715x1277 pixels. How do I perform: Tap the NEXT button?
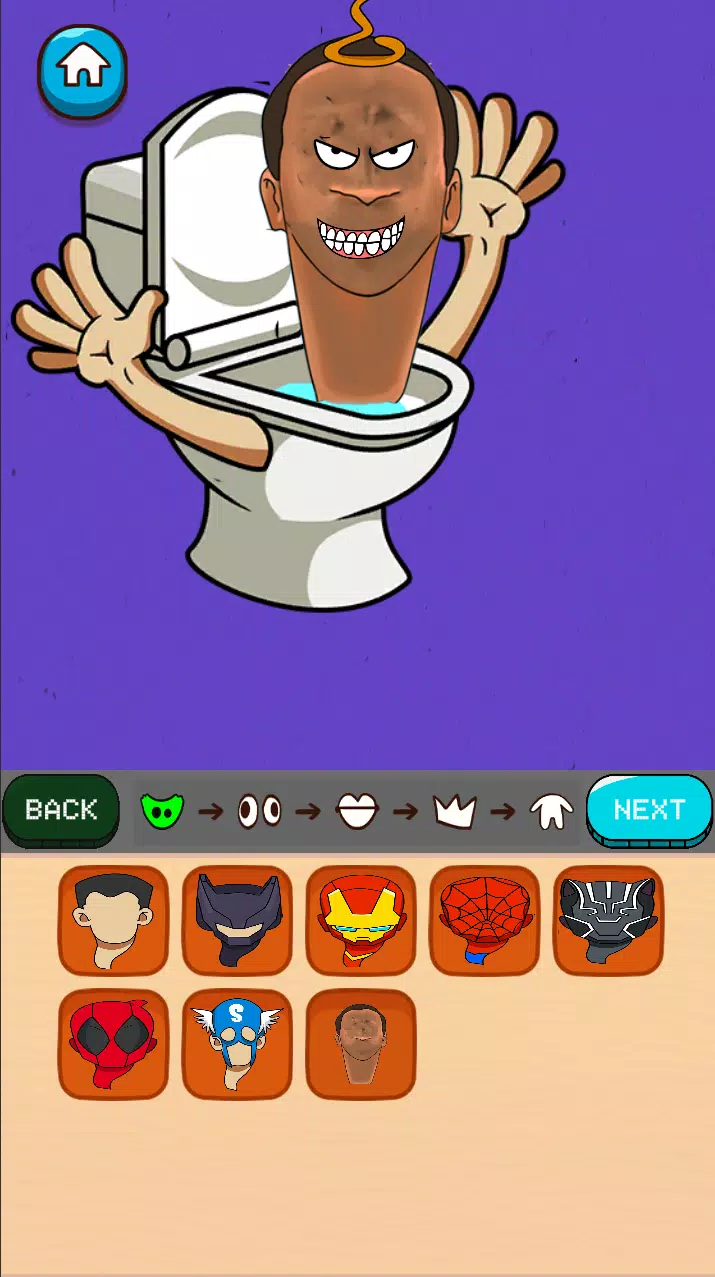pyautogui.click(x=649, y=810)
